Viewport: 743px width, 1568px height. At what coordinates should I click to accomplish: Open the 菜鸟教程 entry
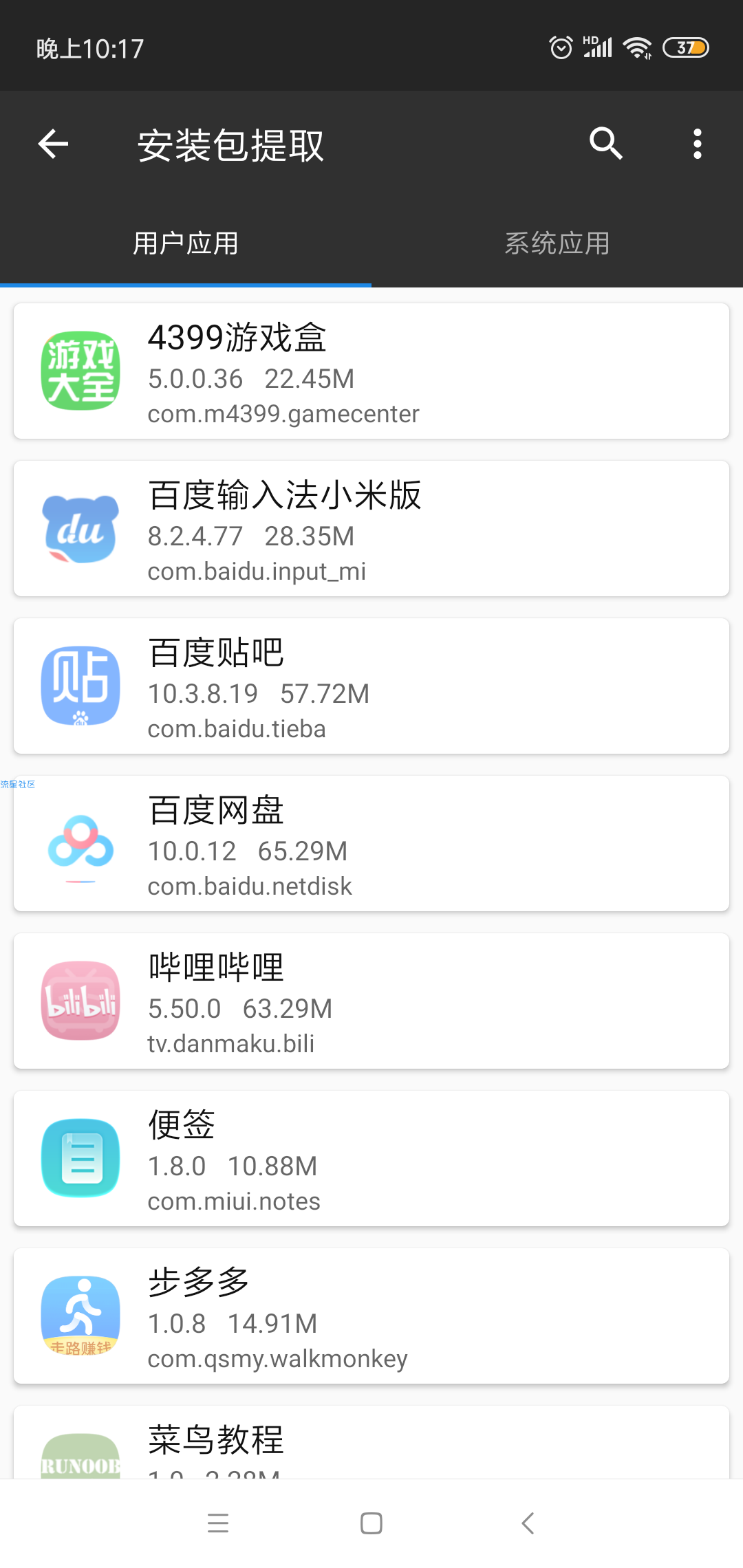371,1442
